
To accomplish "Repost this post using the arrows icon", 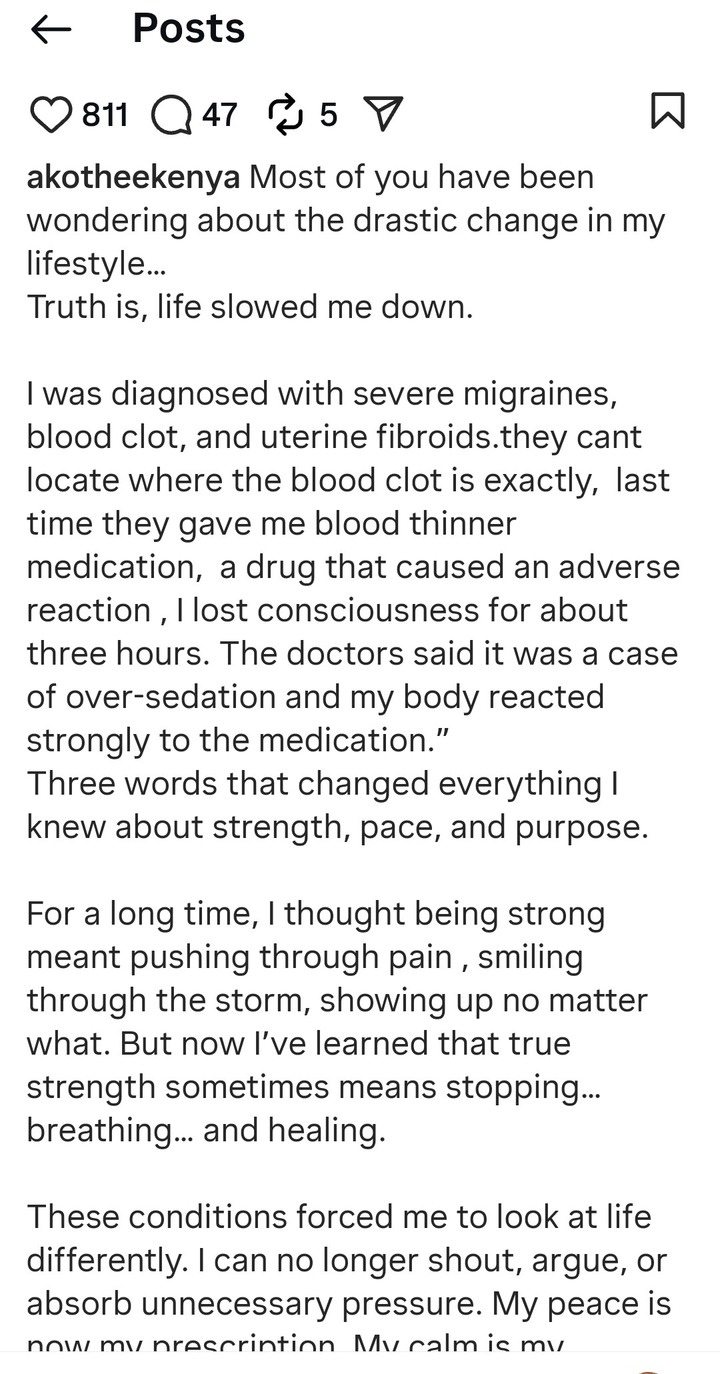I will tap(288, 116).
